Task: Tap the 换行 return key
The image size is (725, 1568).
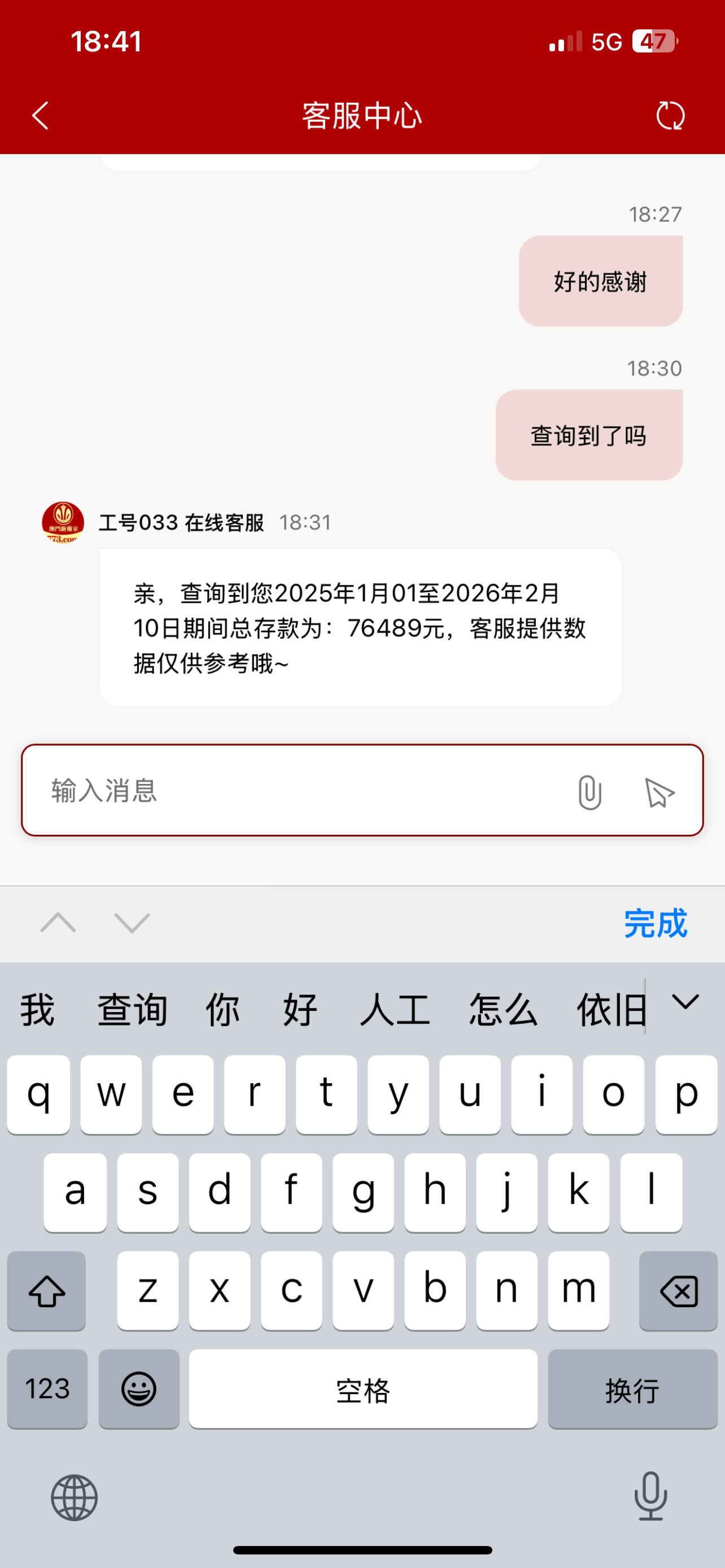Action: (632, 1389)
